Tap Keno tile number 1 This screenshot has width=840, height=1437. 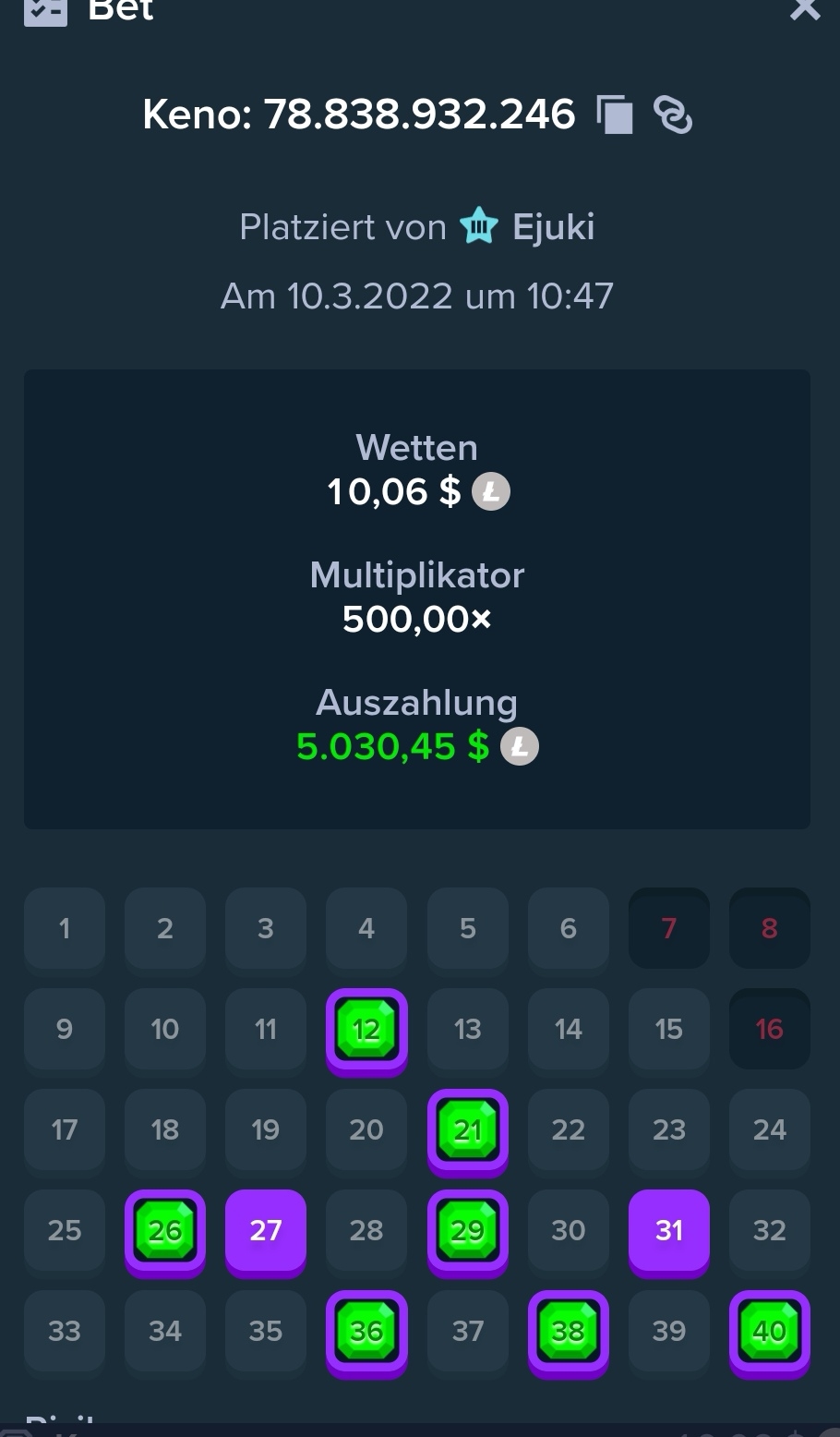(65, 929)
